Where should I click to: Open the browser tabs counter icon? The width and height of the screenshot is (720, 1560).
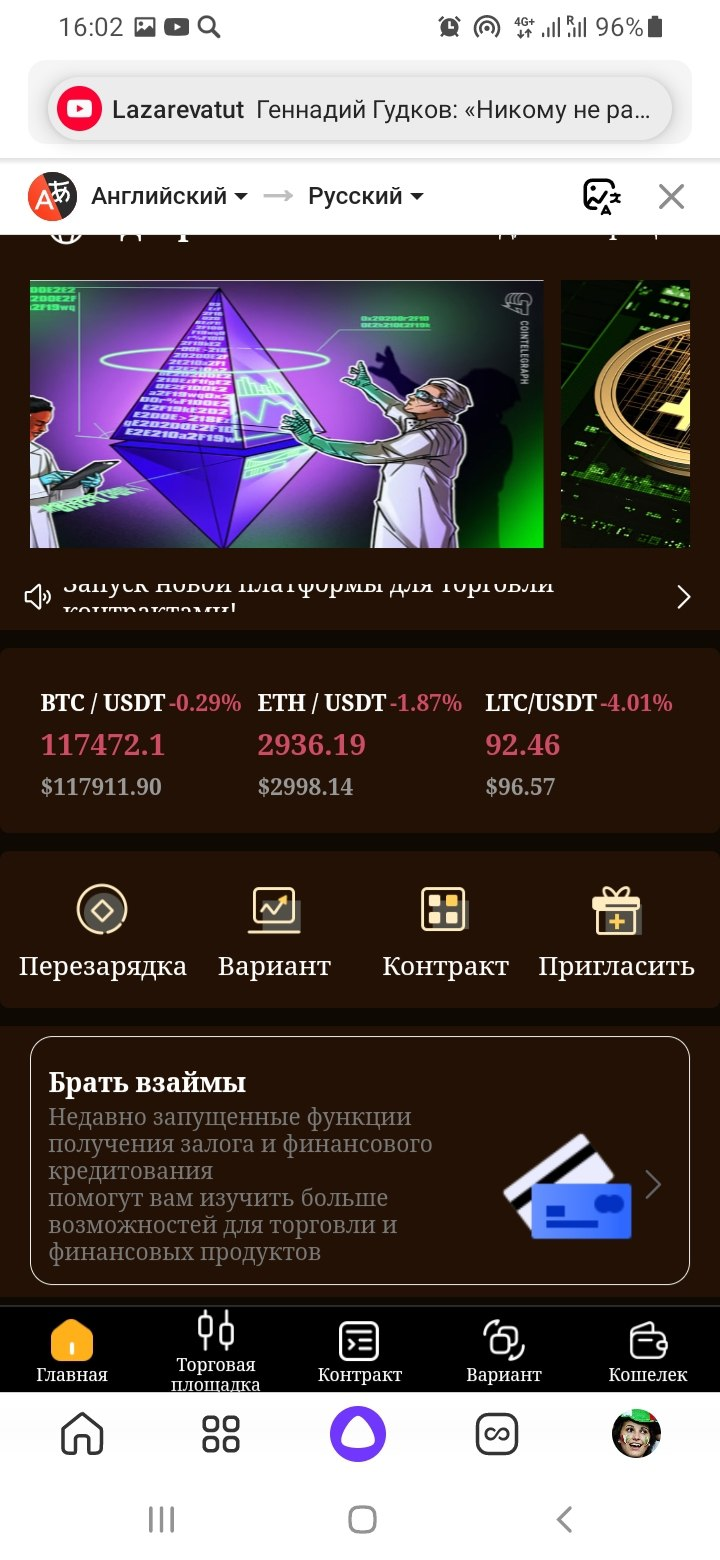(x=497, y=1434)
